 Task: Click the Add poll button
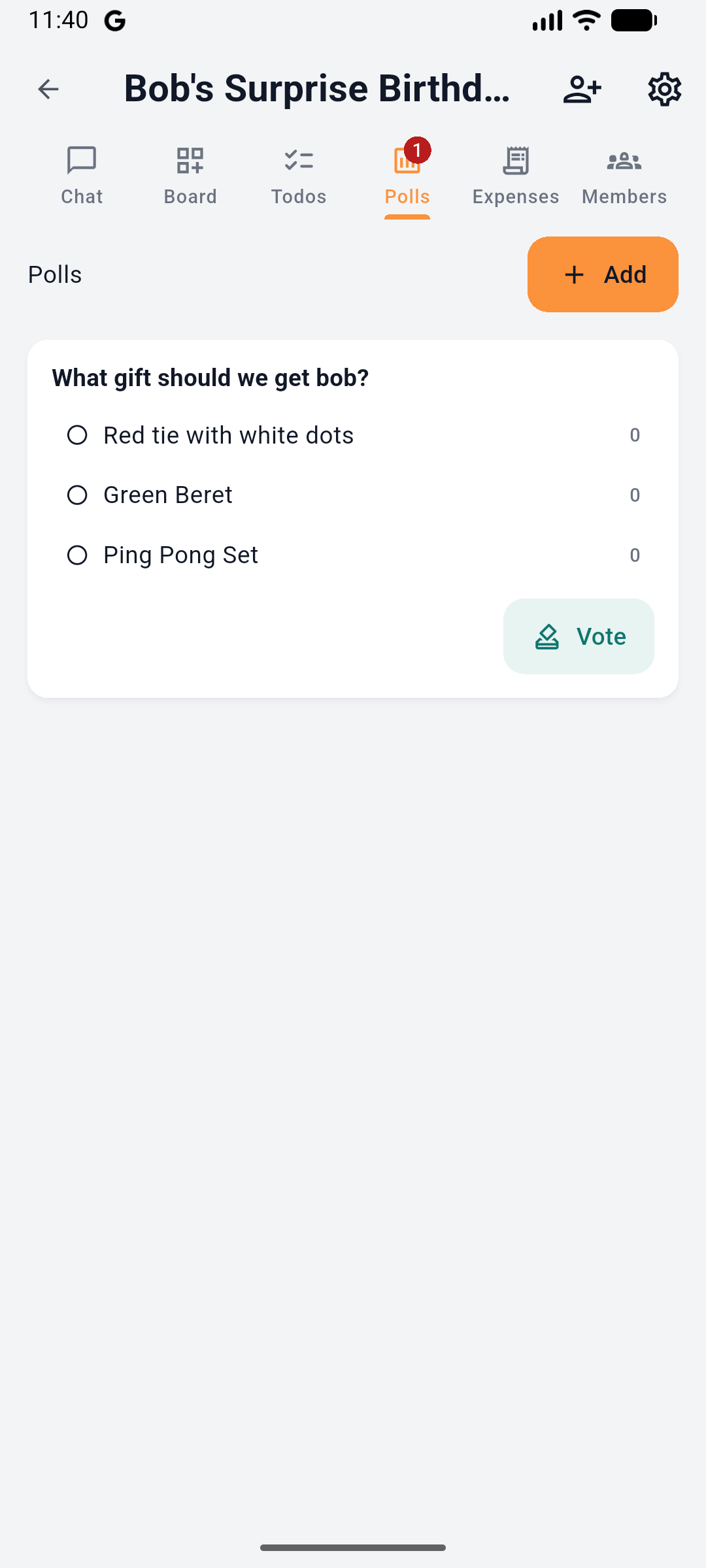[x=602, y=274]
